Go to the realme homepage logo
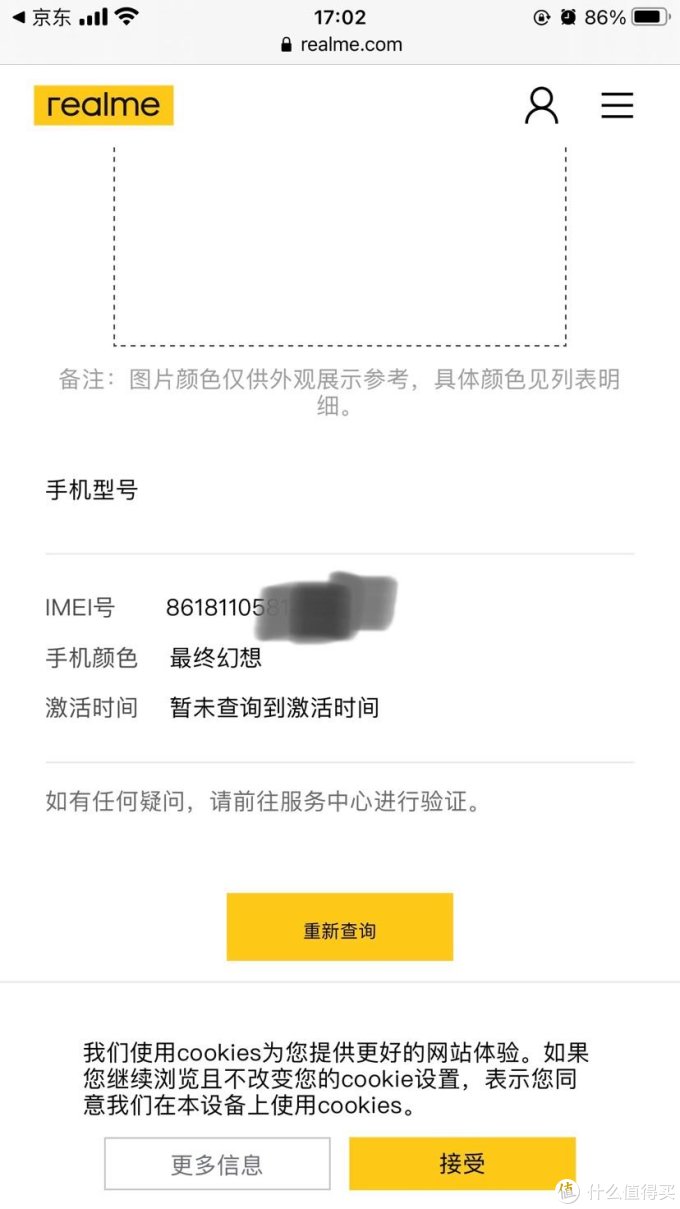680x1209 pixels. tap(104, 106)
